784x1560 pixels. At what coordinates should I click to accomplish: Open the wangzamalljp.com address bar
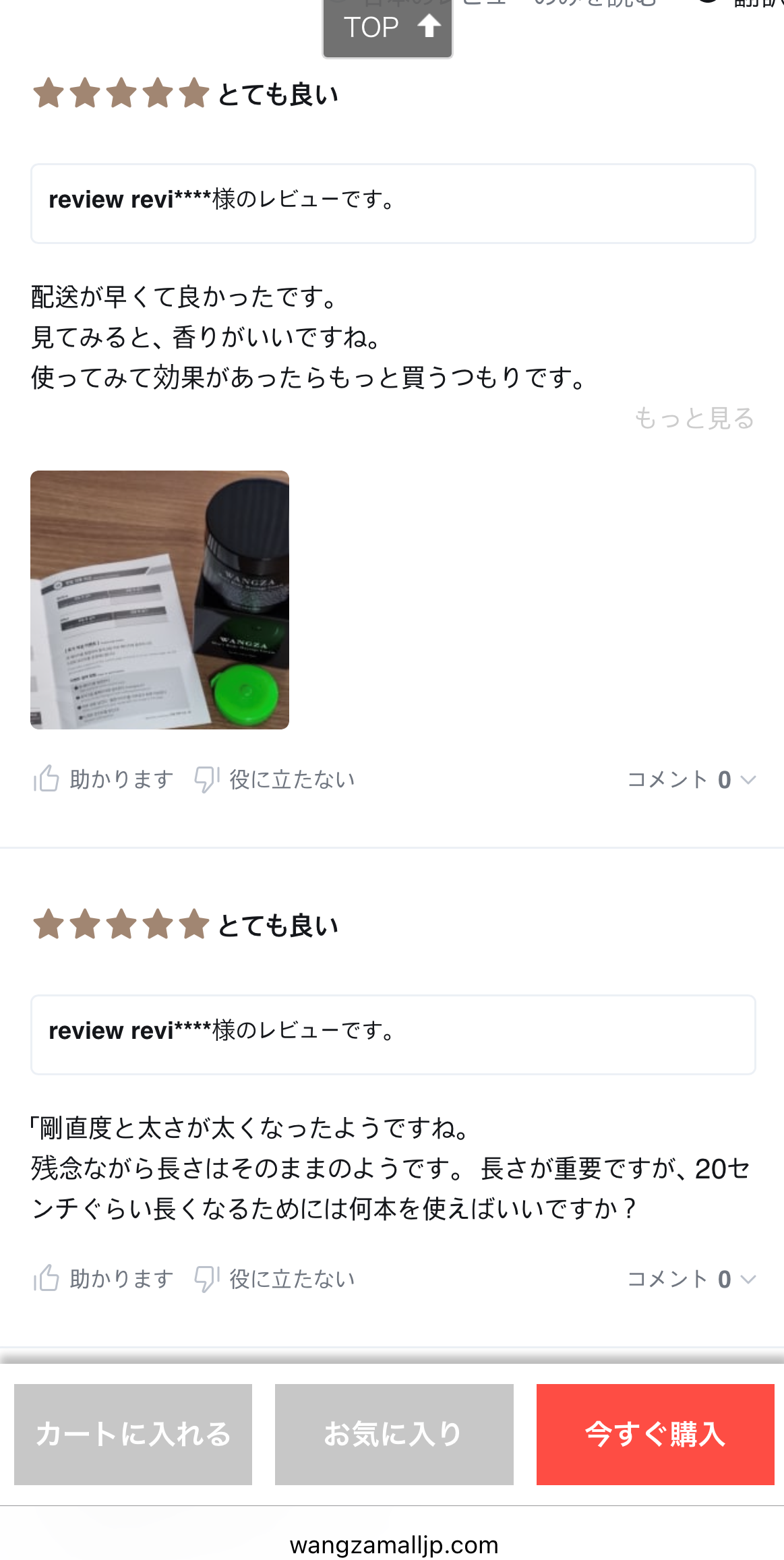[394, 1544]
